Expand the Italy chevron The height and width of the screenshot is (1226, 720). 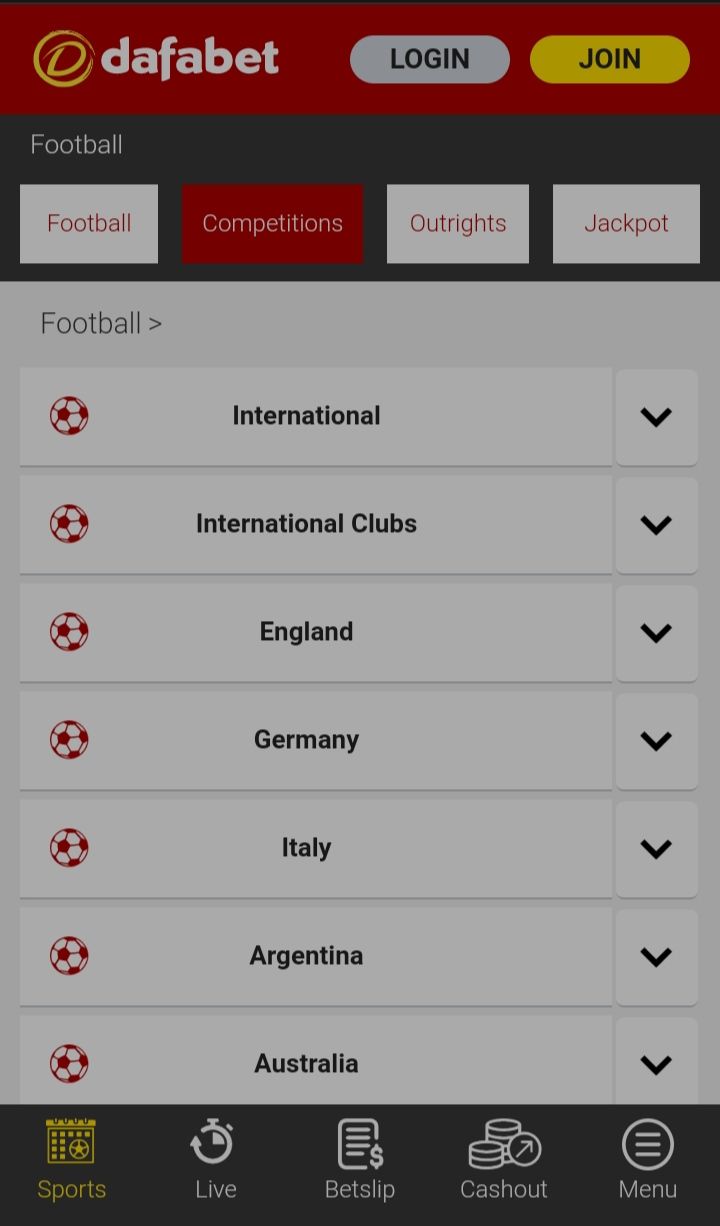click(656, 849)
